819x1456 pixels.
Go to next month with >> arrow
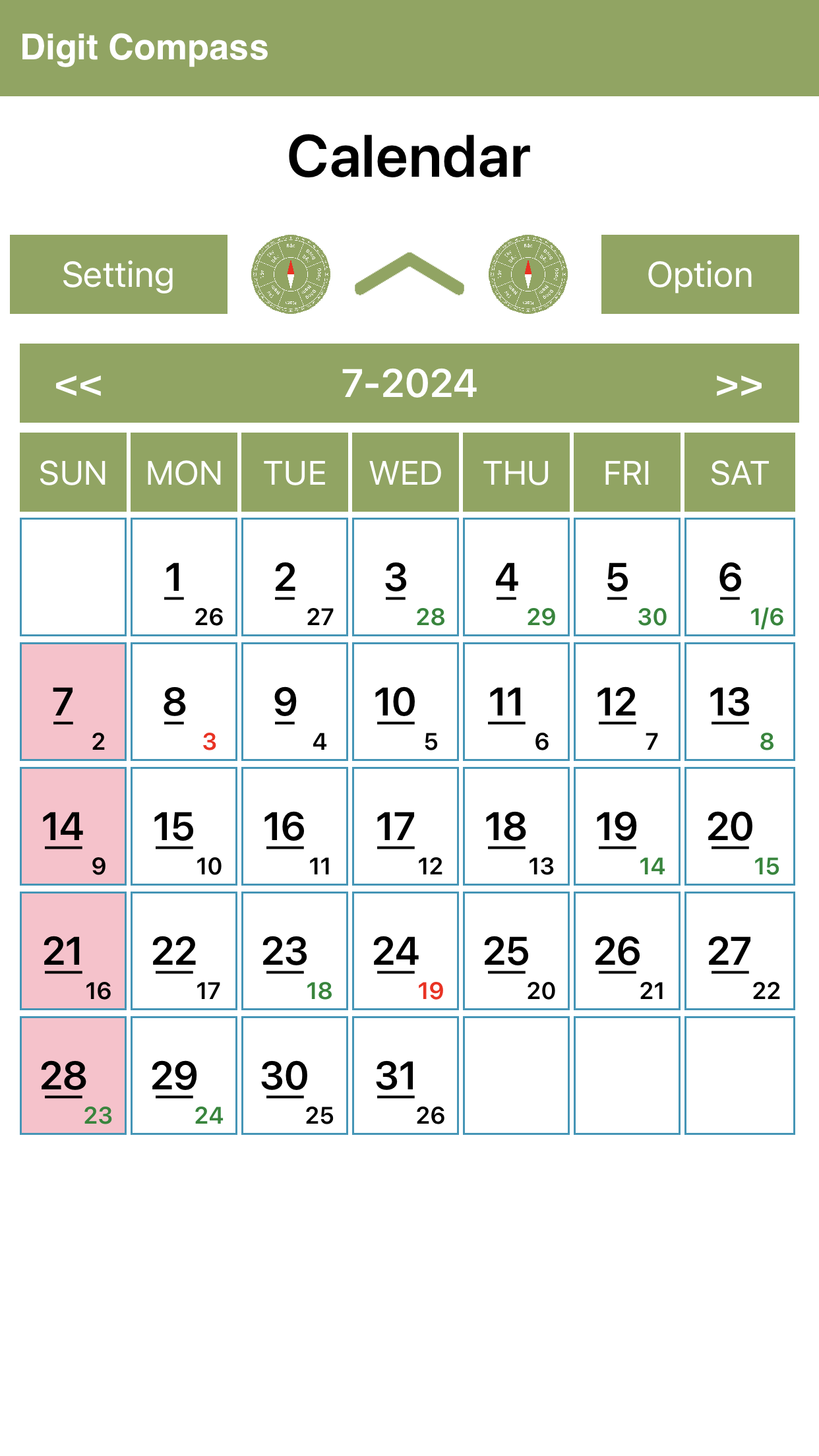[739, 384]
